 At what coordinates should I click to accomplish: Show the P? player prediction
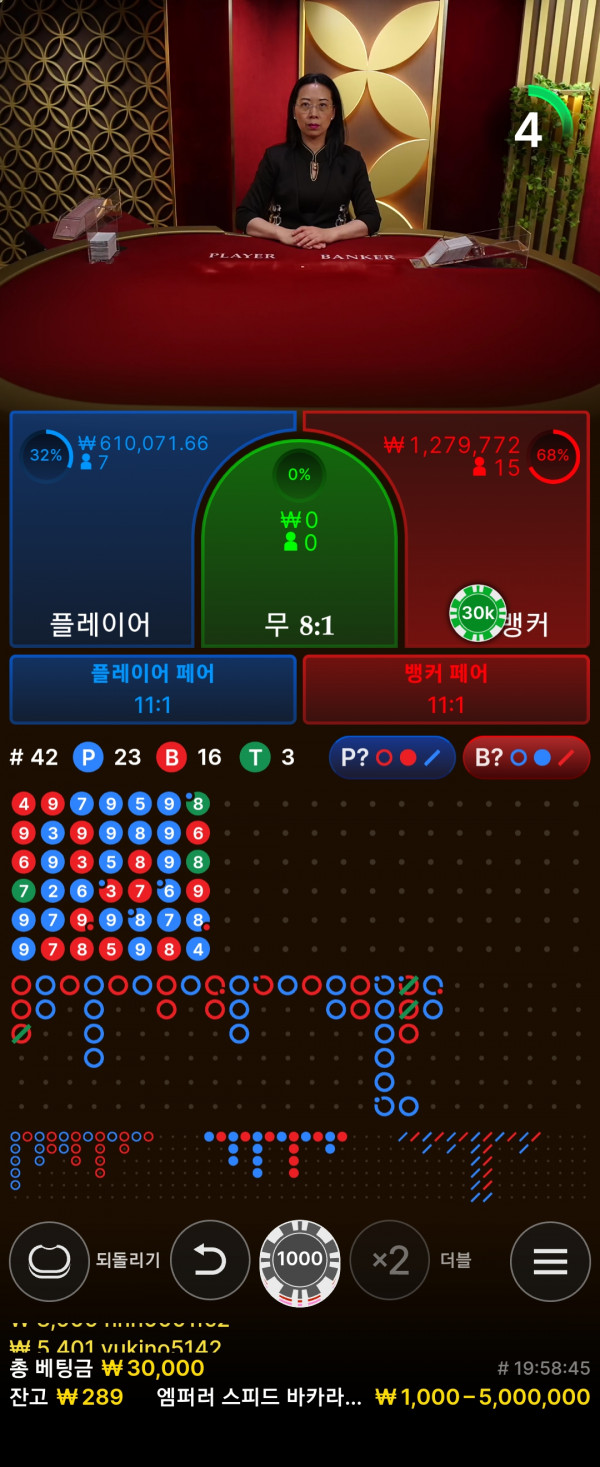(392, 757)
